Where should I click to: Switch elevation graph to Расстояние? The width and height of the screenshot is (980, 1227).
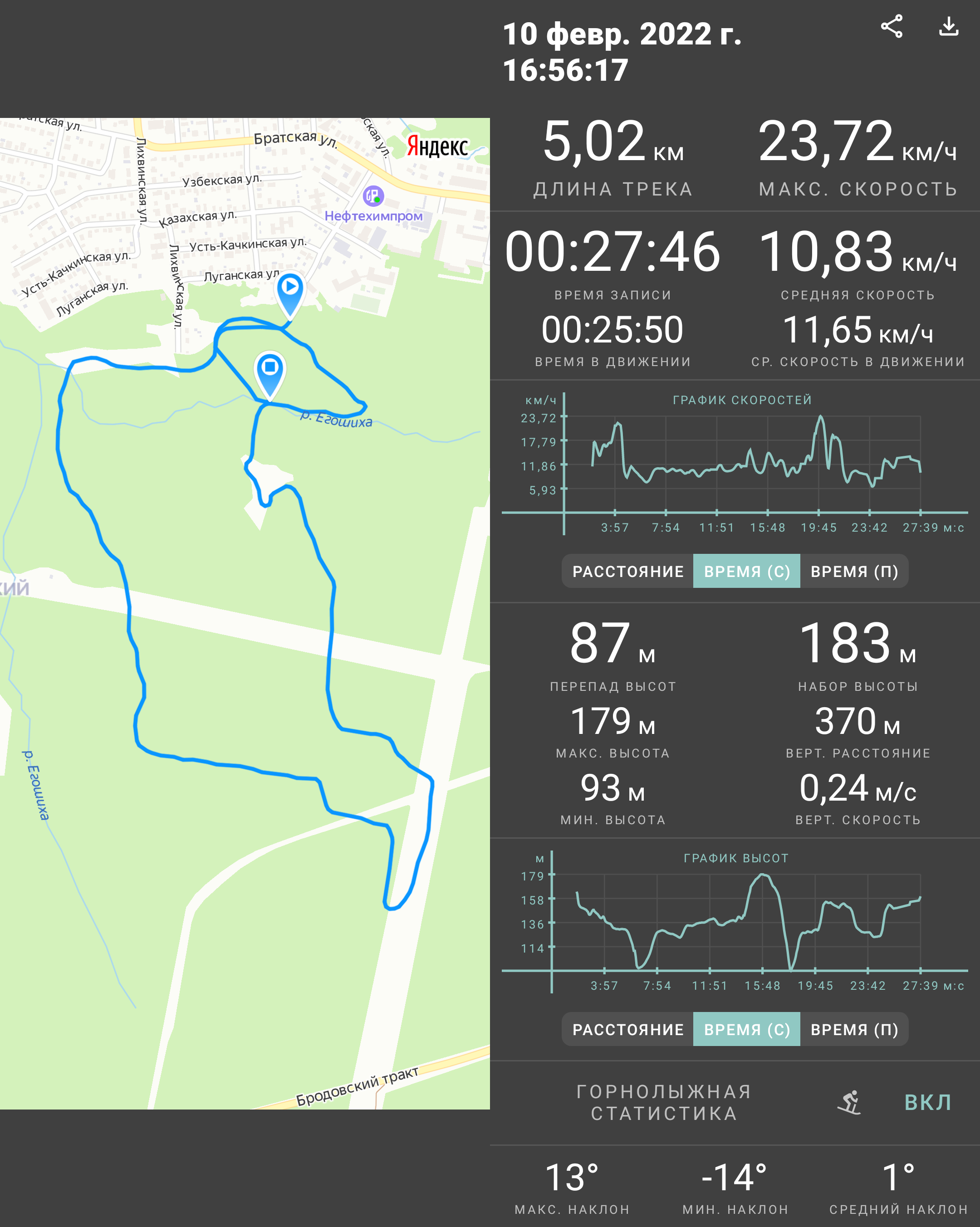[628, 1029]
